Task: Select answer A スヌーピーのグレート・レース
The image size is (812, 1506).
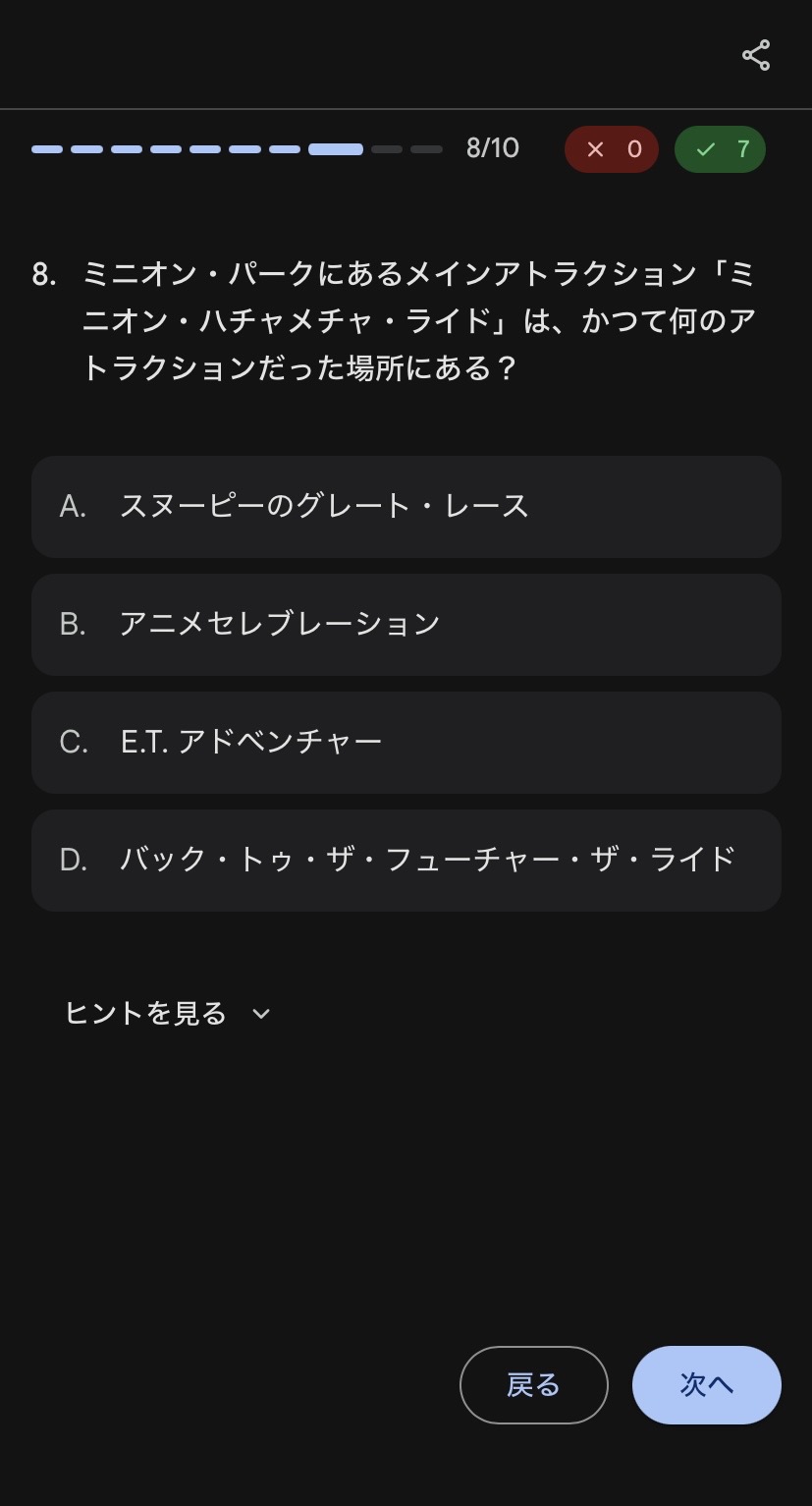Action: click(406, 507)
